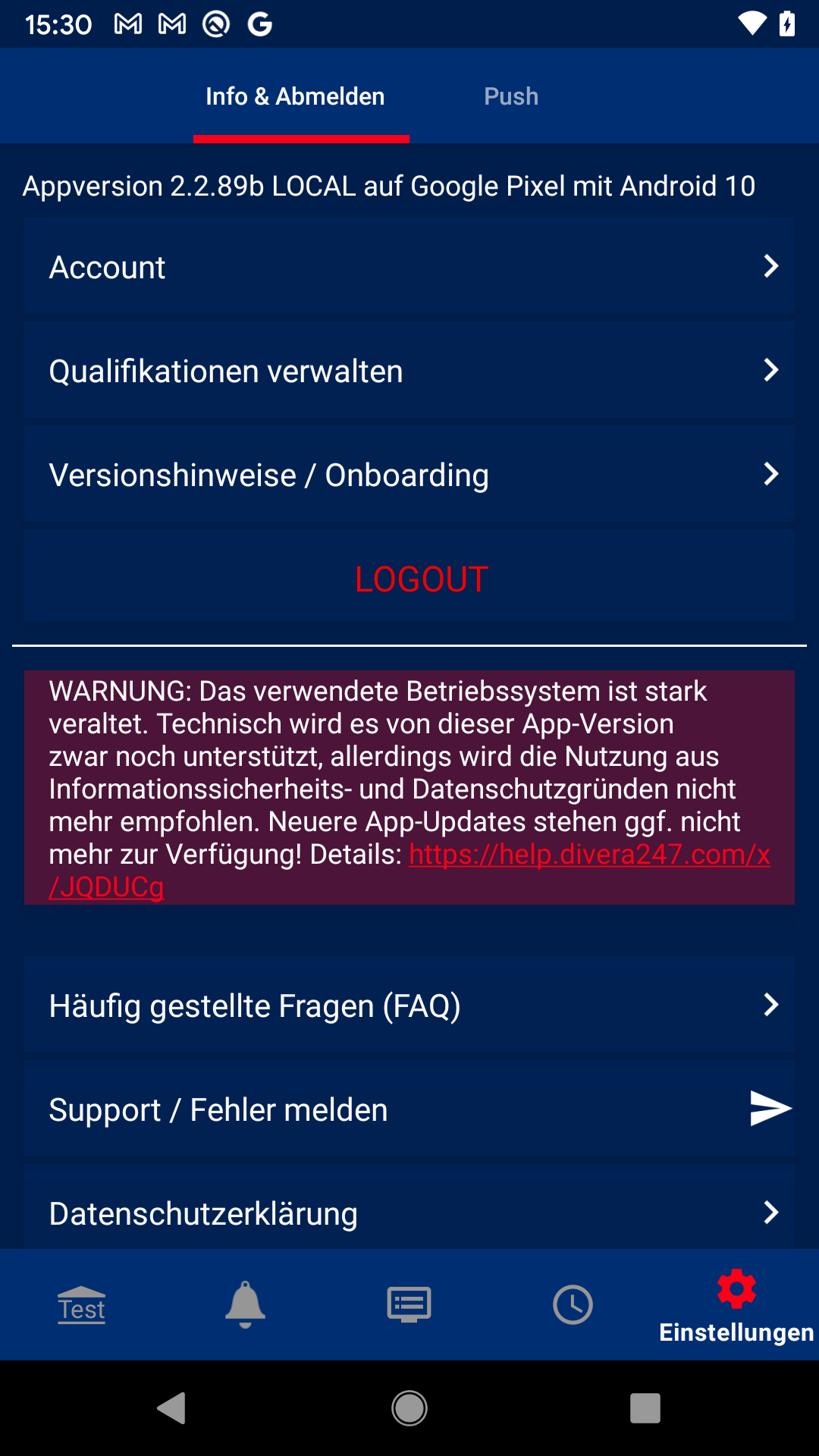Open the alarm bell tab
This screenshot has height=1456, width=819.
[246, 1304]
